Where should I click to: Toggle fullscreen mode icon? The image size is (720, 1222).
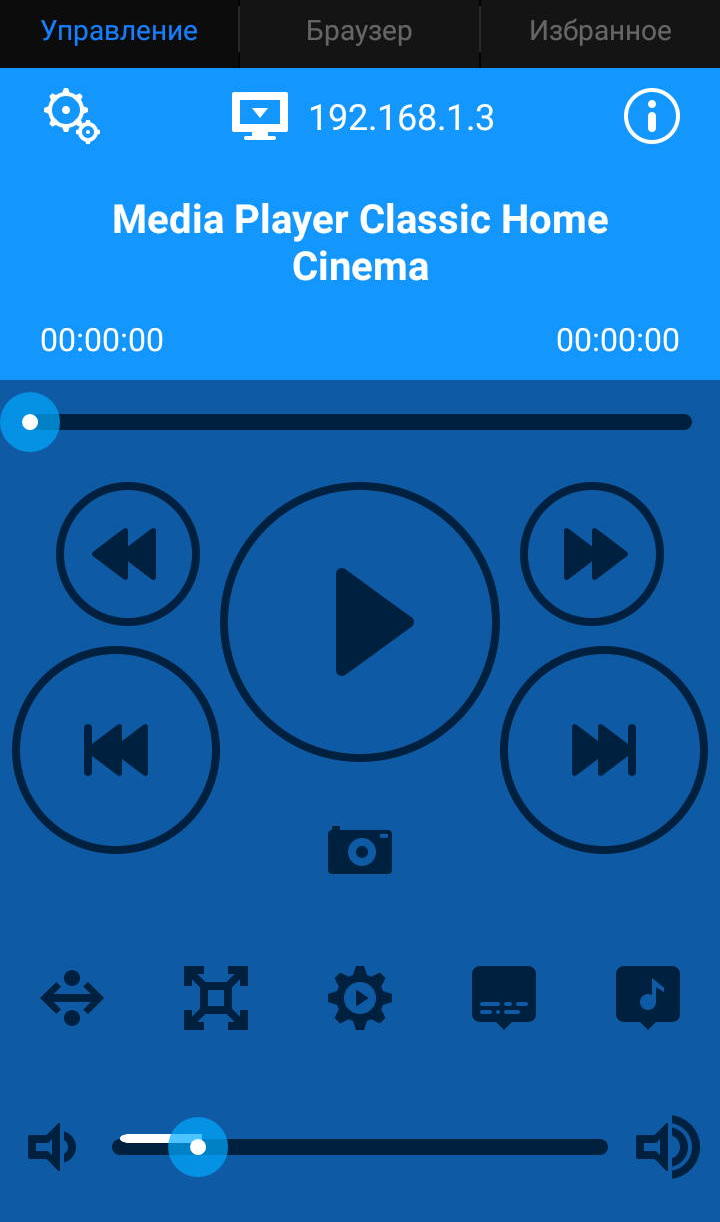(x=216, y=997)
